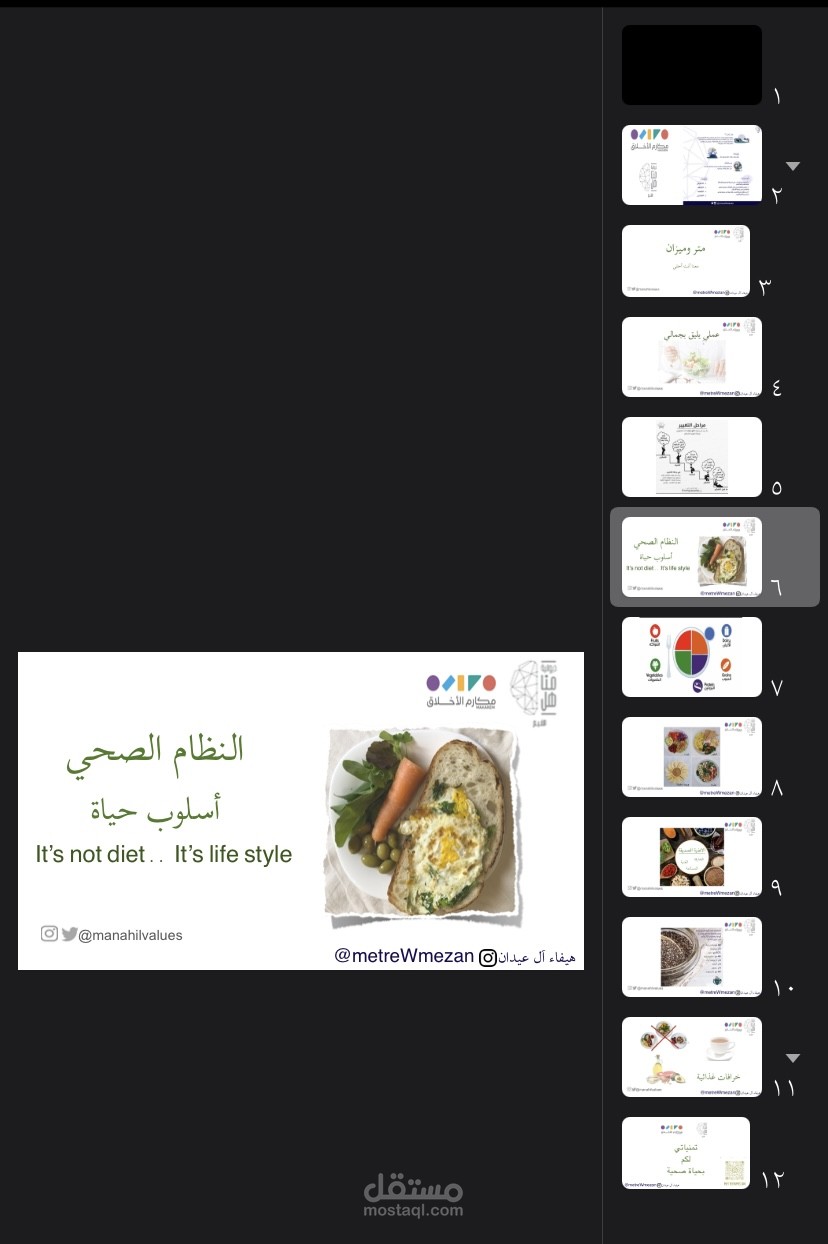Select slide 12 closing slide thumbnail
Screen dimensions: 828x1244
tap(686, 1153)
